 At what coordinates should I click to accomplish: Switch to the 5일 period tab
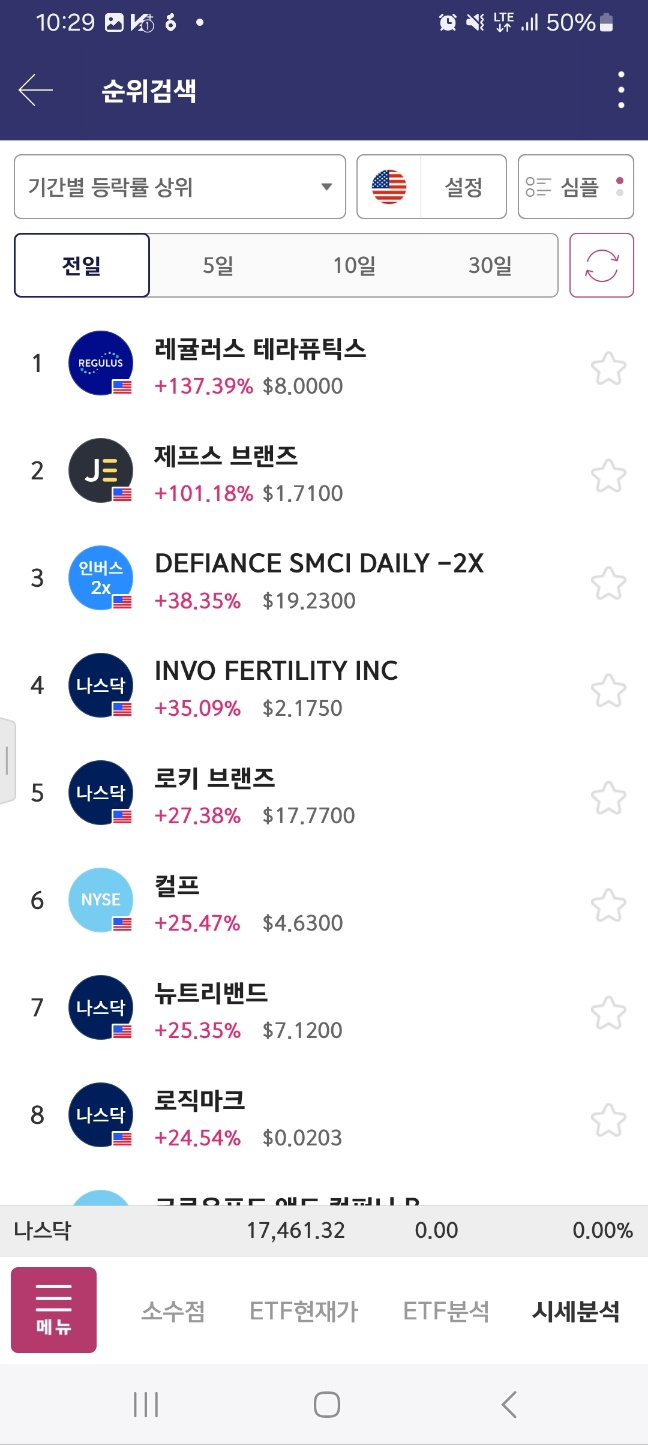tap(217, 266)
